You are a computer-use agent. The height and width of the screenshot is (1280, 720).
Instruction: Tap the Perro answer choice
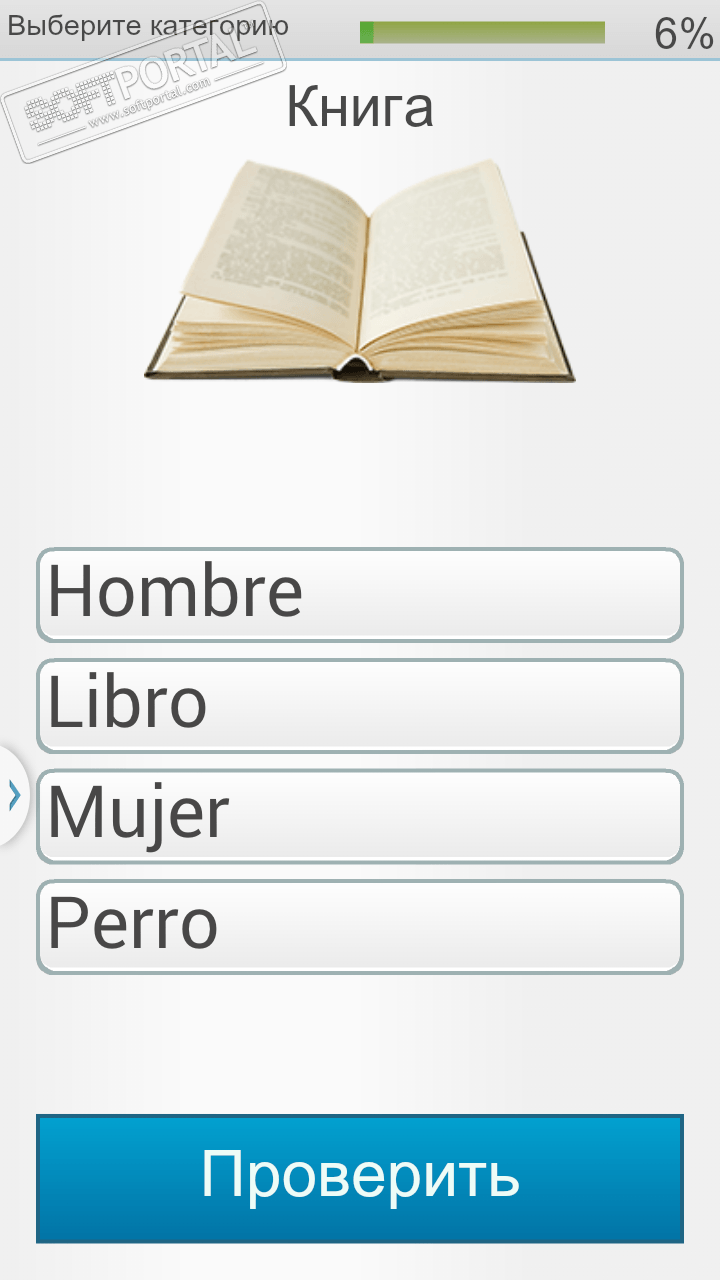(360, 925)
